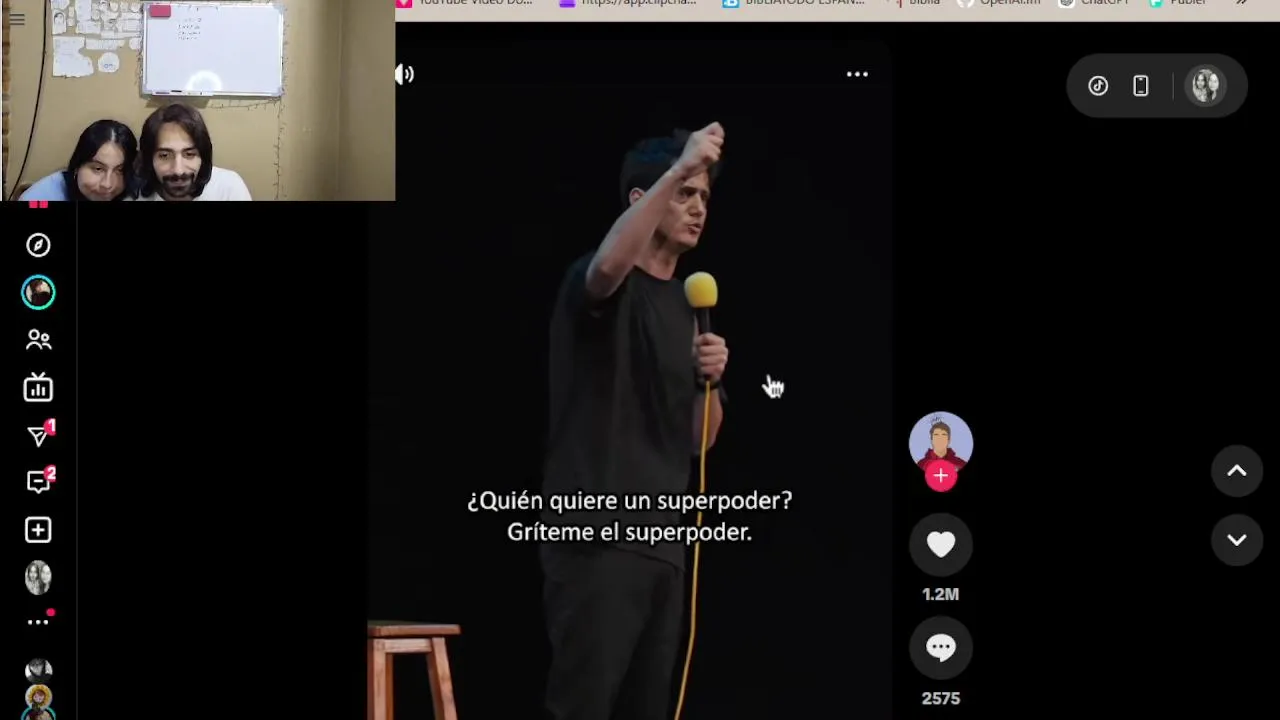Open the Explore compass in the sidebar
Image resolution: width=1280 pixels, height=720 pixels.
coord(38,245)
